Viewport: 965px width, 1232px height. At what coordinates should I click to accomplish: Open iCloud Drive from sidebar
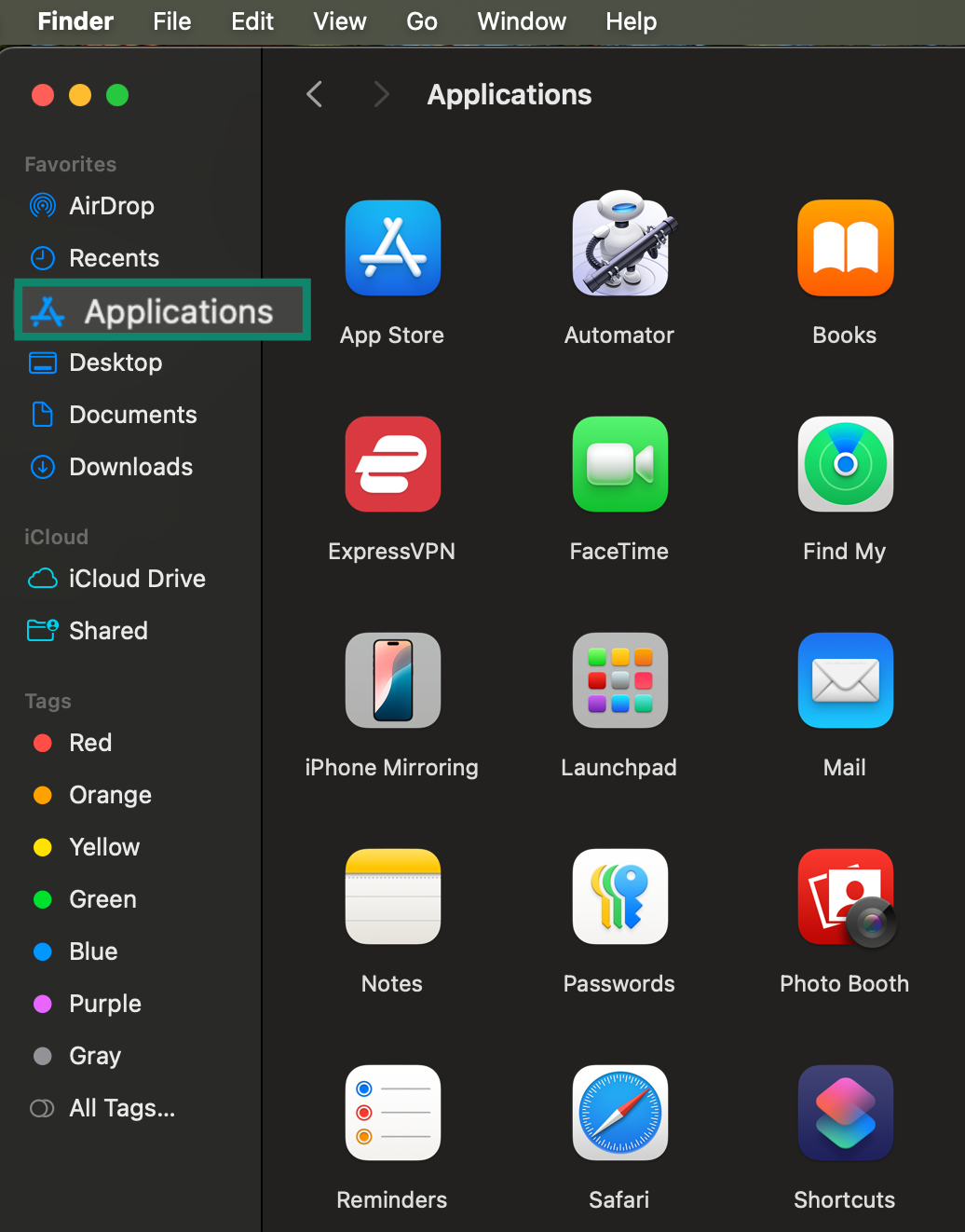click(x=137, y=579)
